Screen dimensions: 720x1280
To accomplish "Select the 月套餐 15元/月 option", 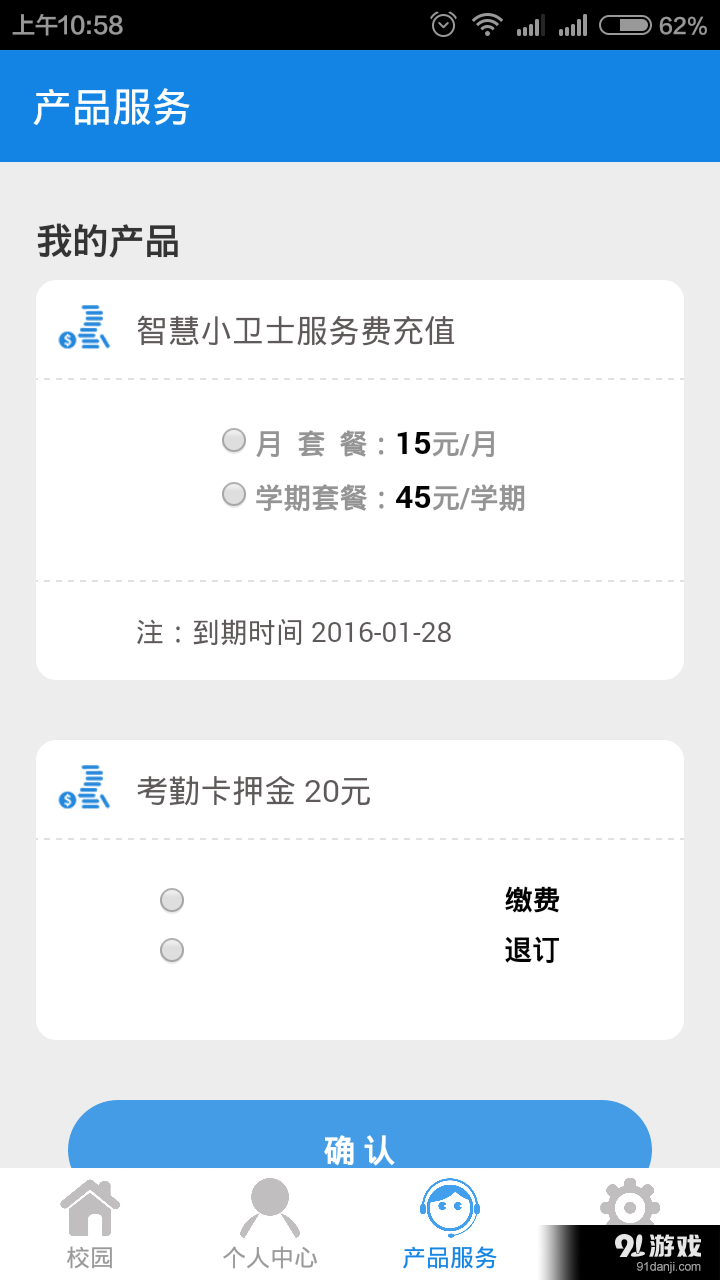I will click(x=233, y=440).
